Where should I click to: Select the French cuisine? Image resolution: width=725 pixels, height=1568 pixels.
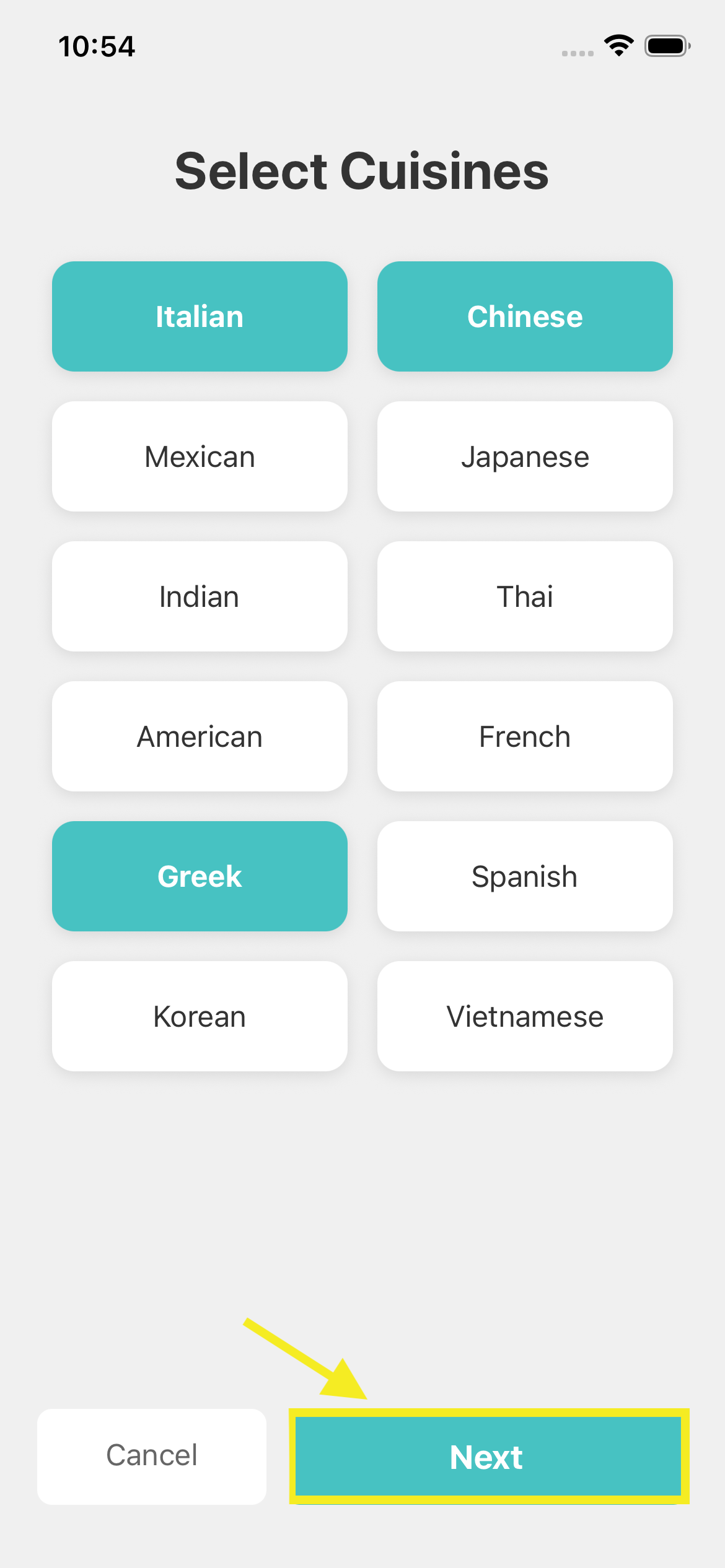point(525,736)
